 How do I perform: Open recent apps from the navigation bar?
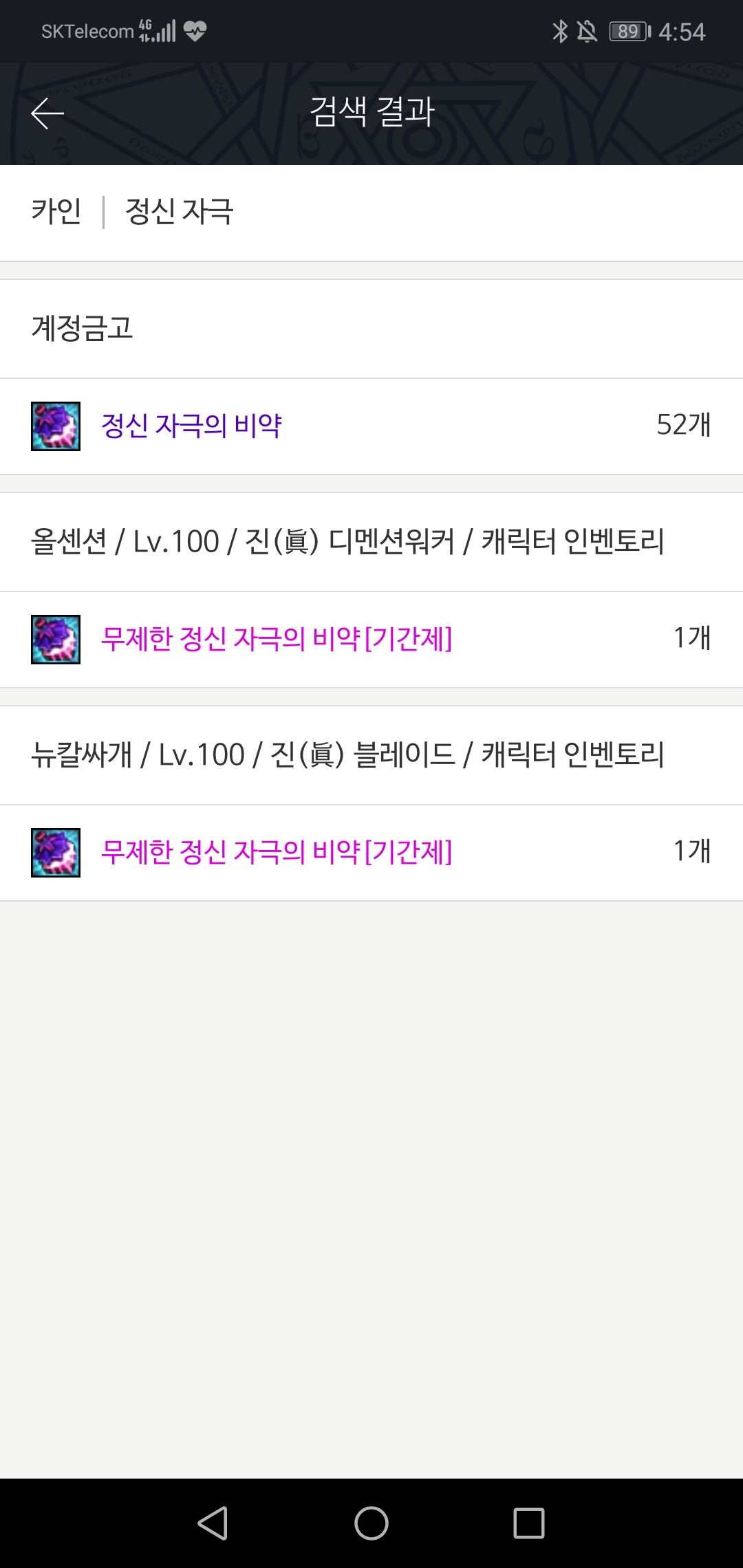[x=528, y=1523]
